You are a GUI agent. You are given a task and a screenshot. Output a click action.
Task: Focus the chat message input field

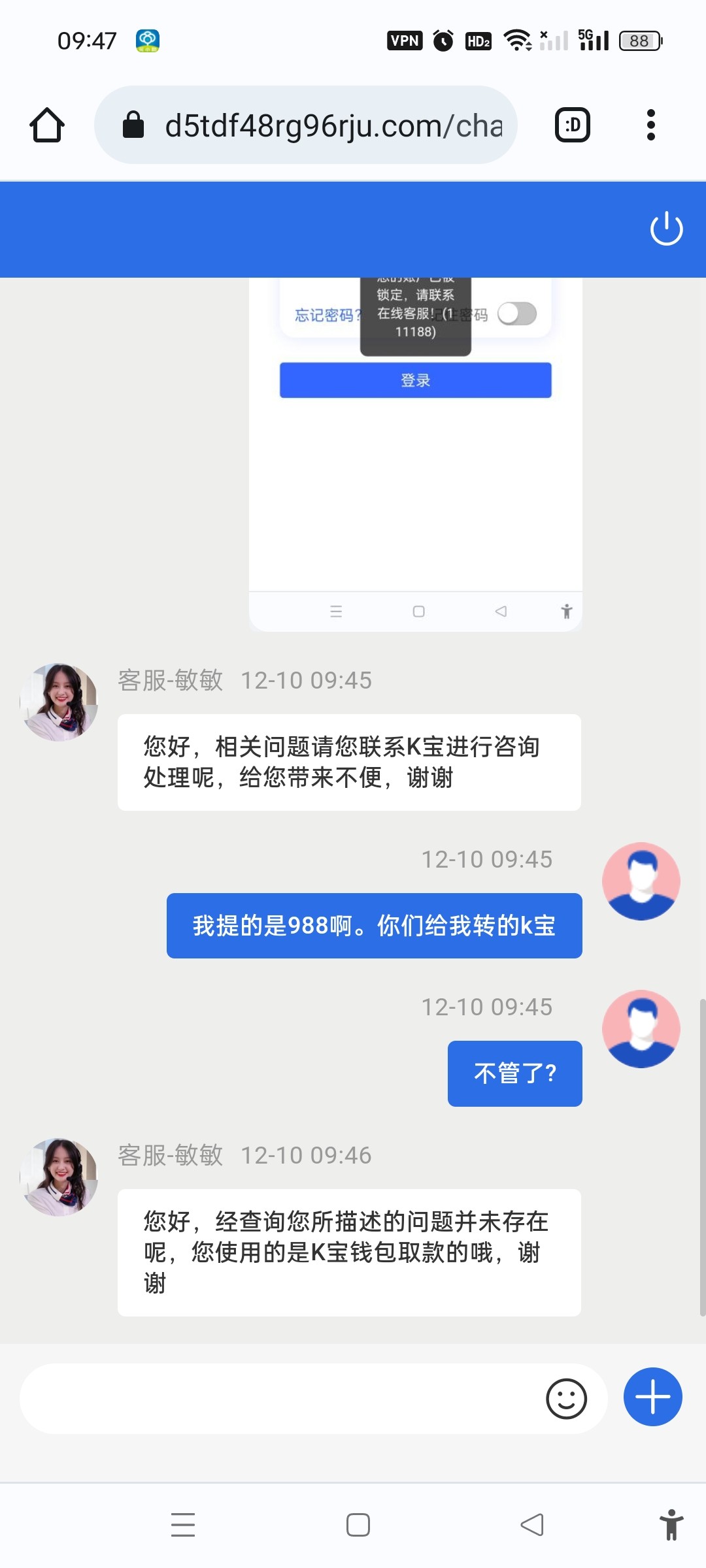[281, 1399]
